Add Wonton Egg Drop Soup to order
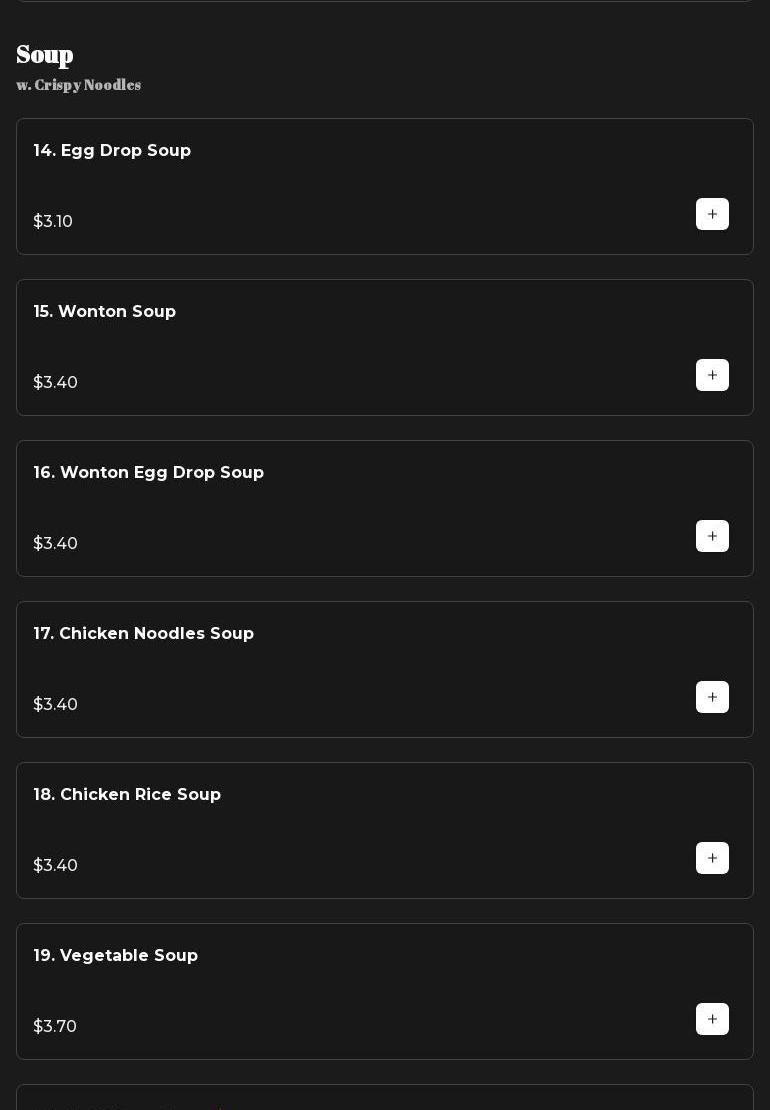The width and height of the screenshot is (770, 1110). pos(712,536)
